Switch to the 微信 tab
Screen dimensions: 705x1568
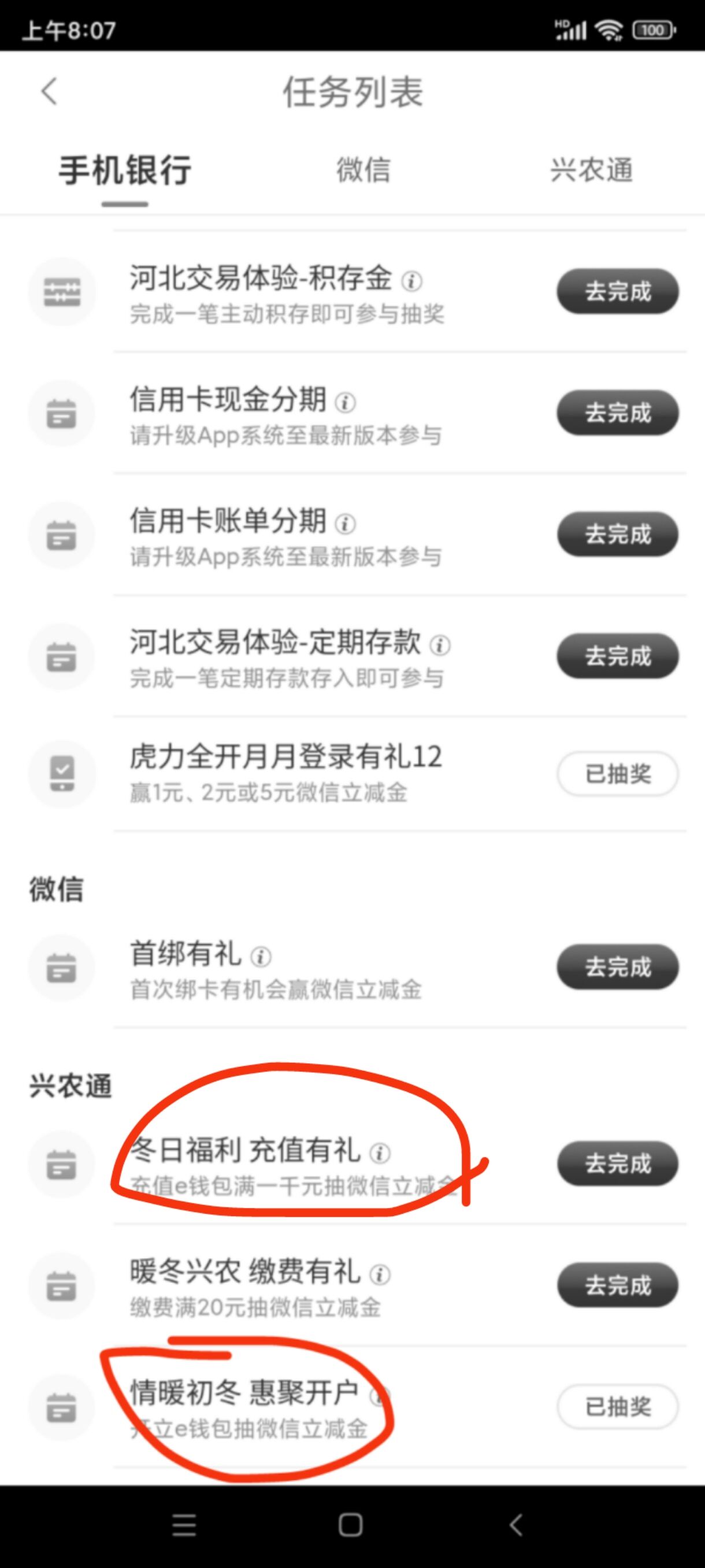[363, 169]
